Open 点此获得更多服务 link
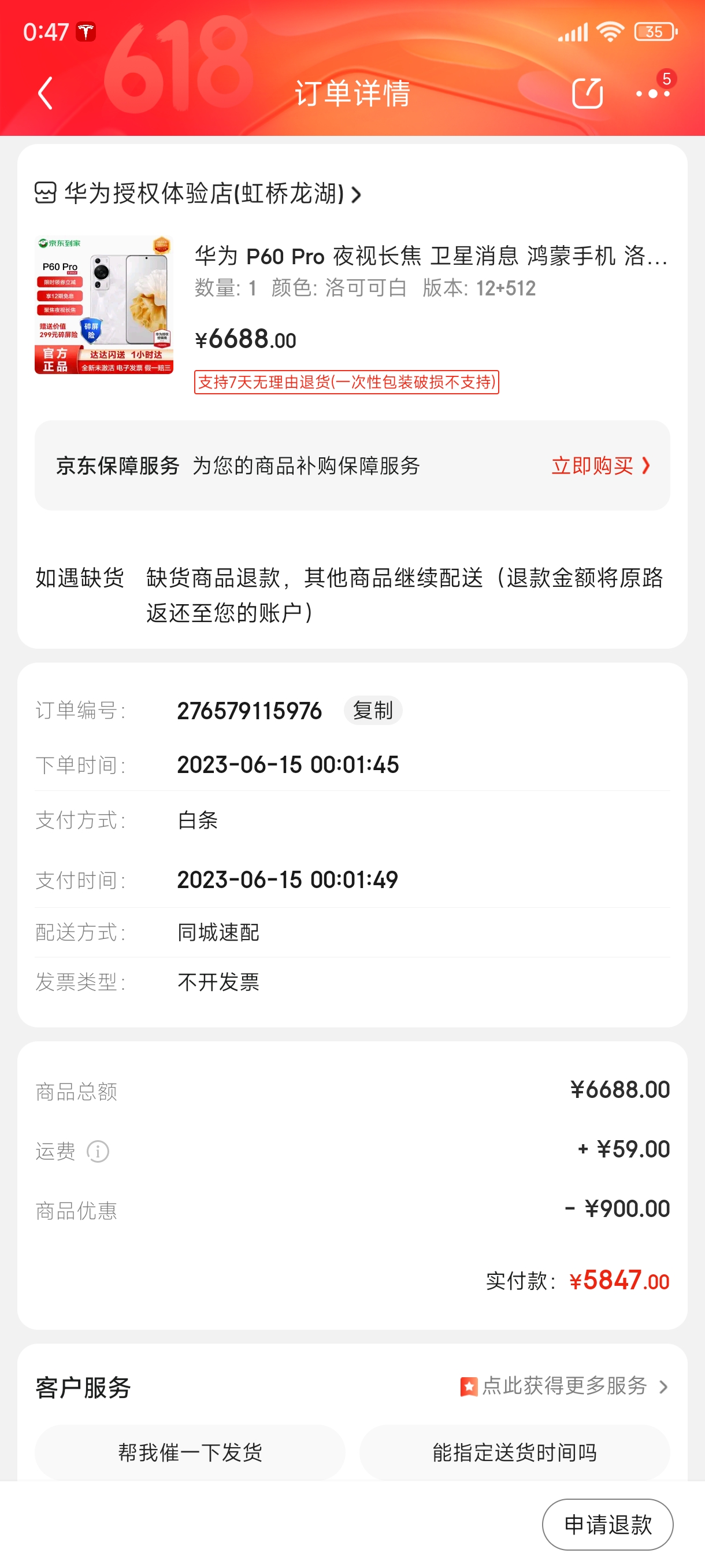The width and height of the screenshot is (705, 1568). click(564, 1386)
